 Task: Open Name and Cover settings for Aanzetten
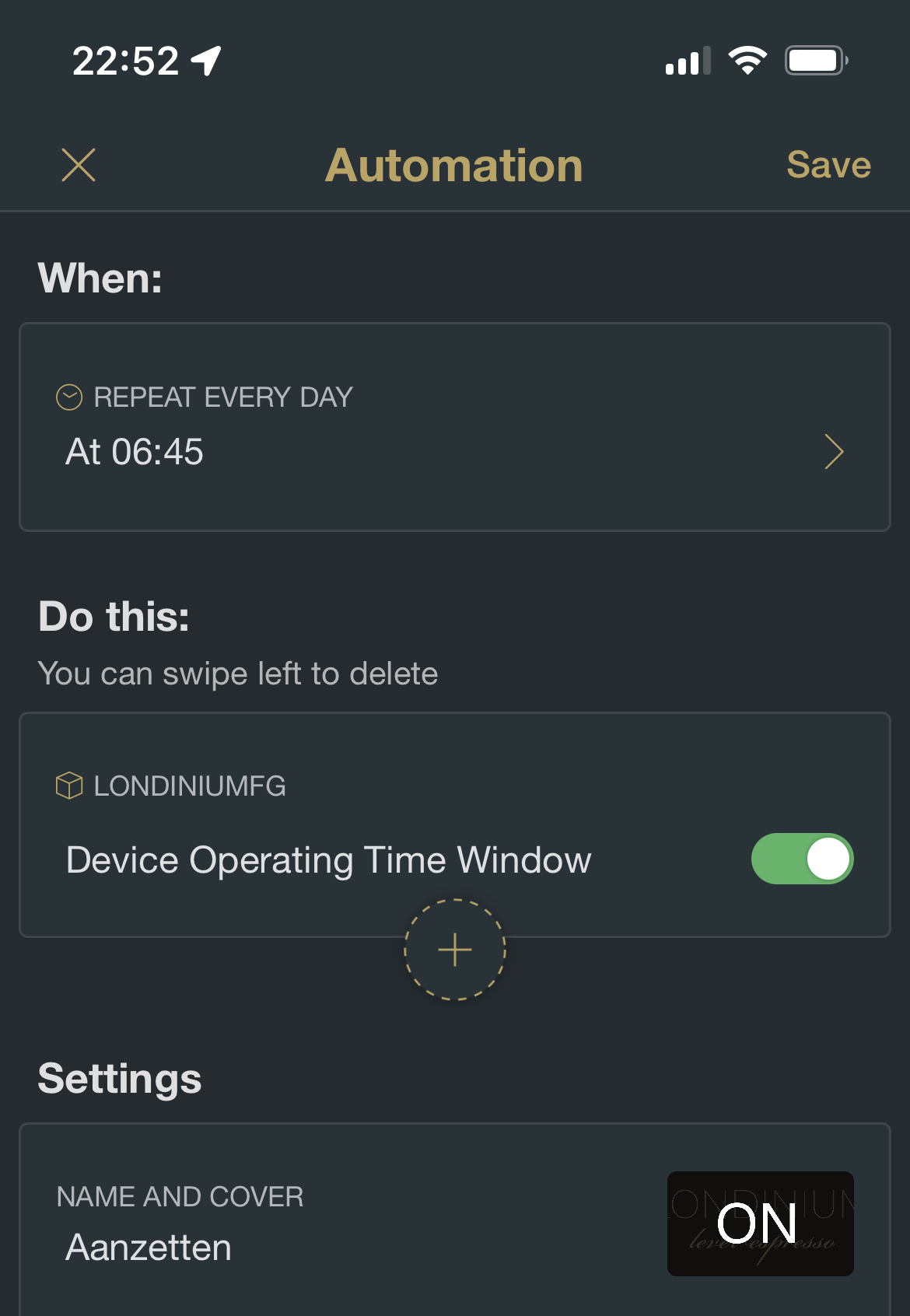[454, 1223]
